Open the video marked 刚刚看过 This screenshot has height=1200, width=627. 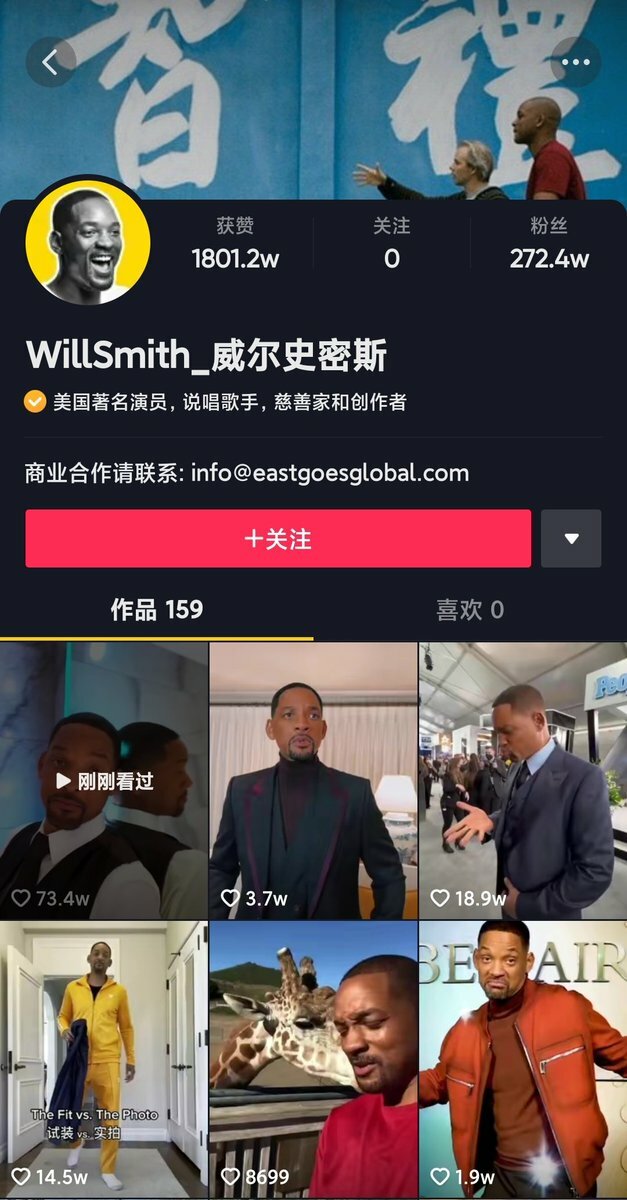pos(104,781)
